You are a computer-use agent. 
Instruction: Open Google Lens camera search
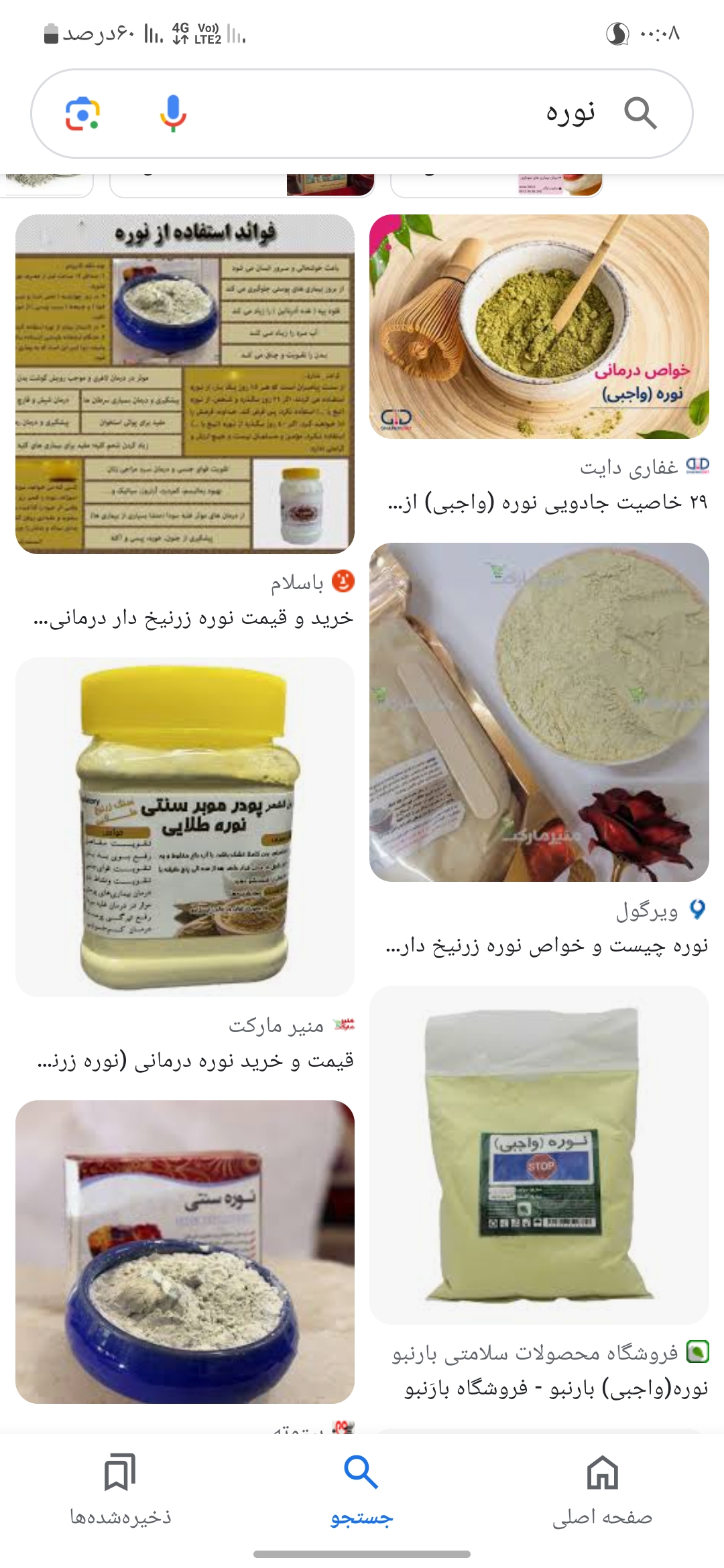[x=82, y=113]
